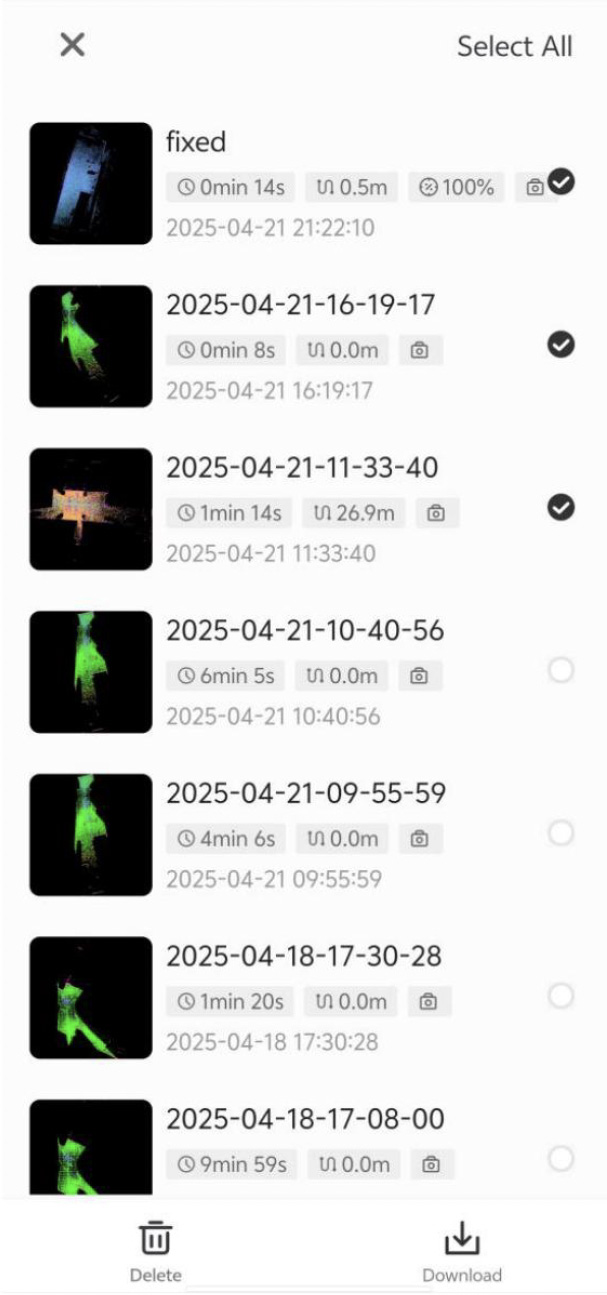Viewport: 607px width, 1295px height.
Task: Tick the checkbox for 2025-04-18-17-08-00
Action: (561, 1159)
